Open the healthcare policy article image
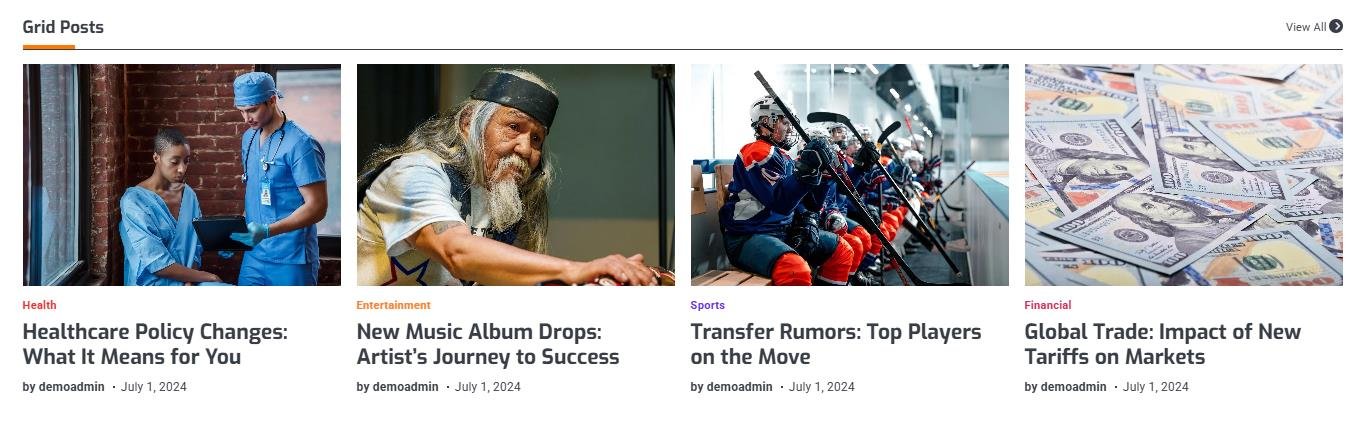Viewport: 1366px width, 447px height. pos(181,175)
